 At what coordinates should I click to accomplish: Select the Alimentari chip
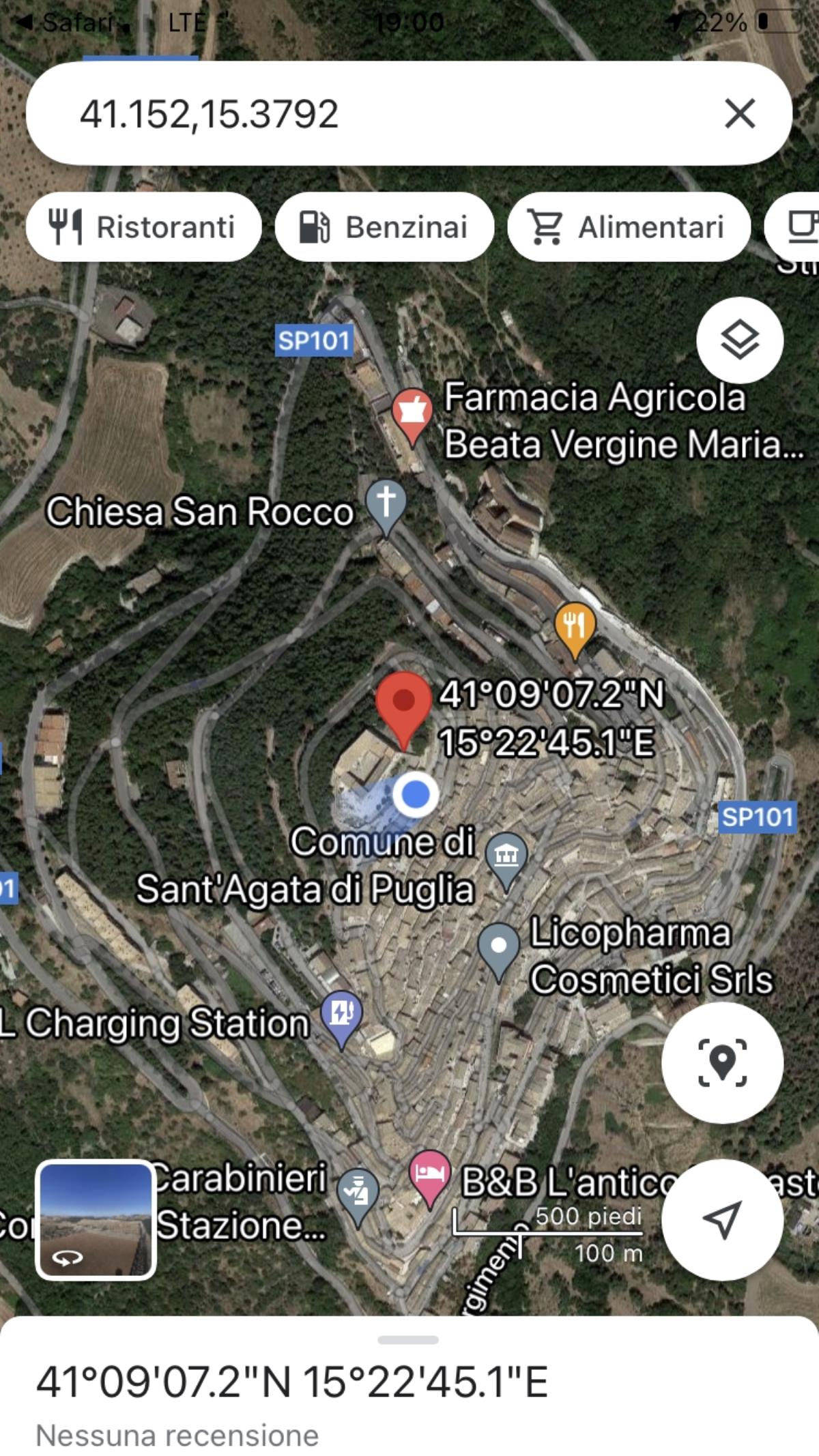coord(628,227)
